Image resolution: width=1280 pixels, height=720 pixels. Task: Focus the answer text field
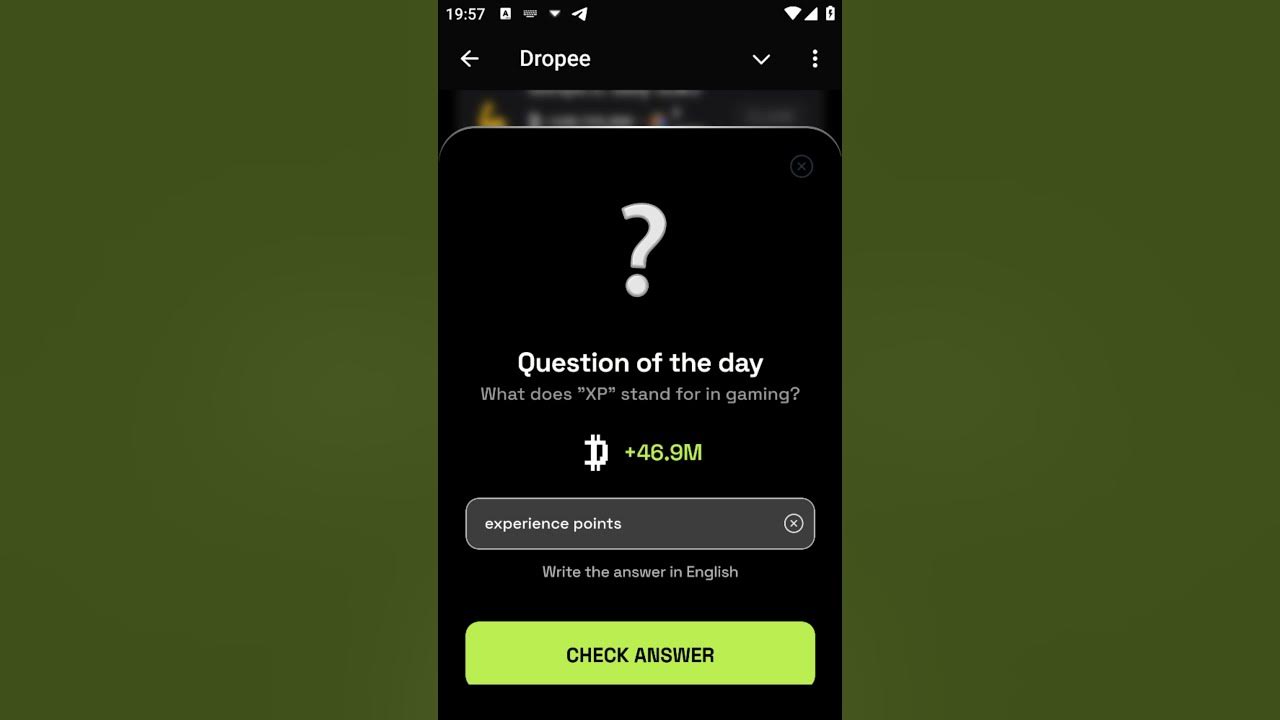click(620, 524)
